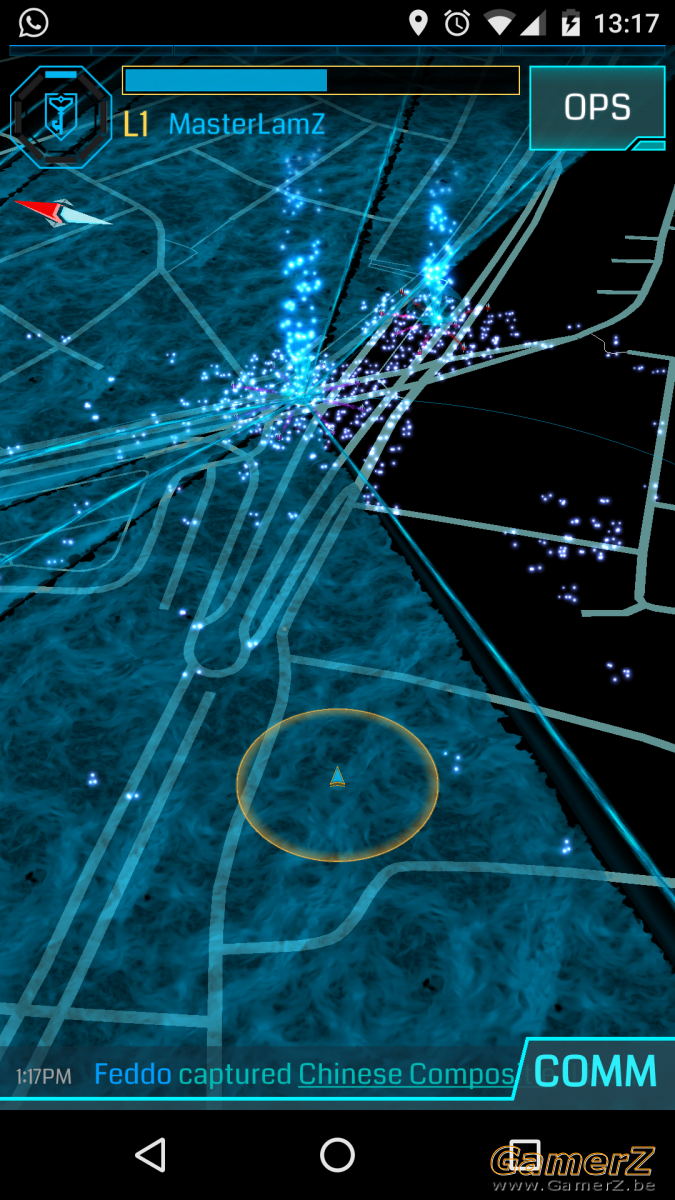Open the OPS menu

point(597,108)
